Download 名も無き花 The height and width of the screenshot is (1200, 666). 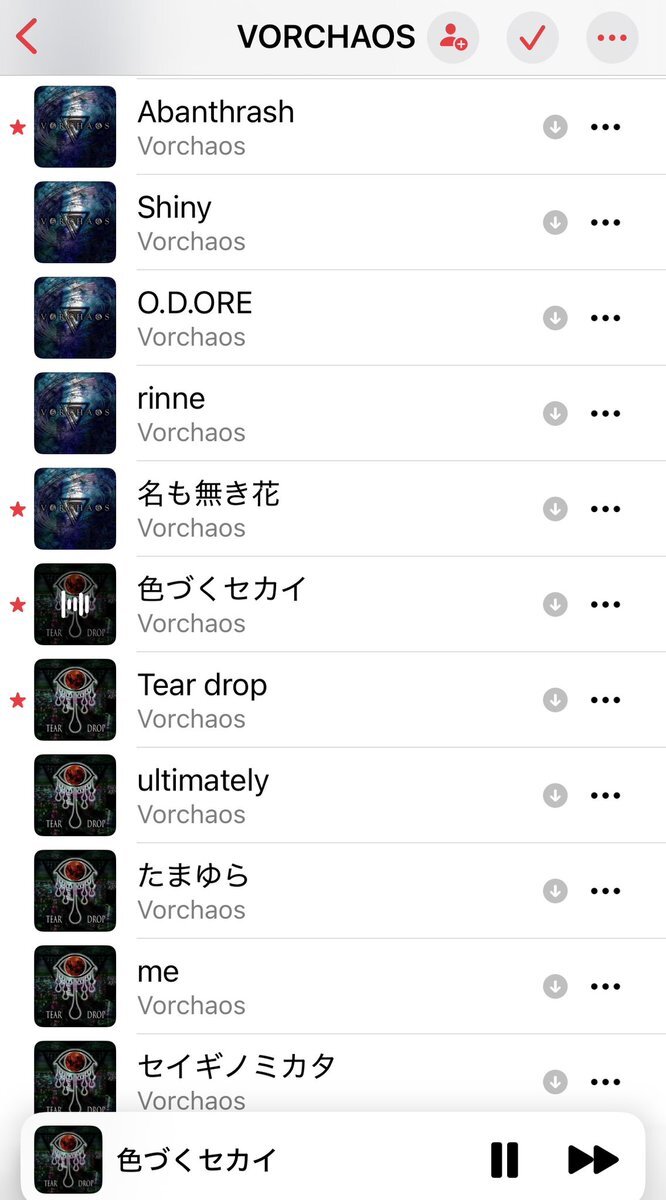[555, 508]
